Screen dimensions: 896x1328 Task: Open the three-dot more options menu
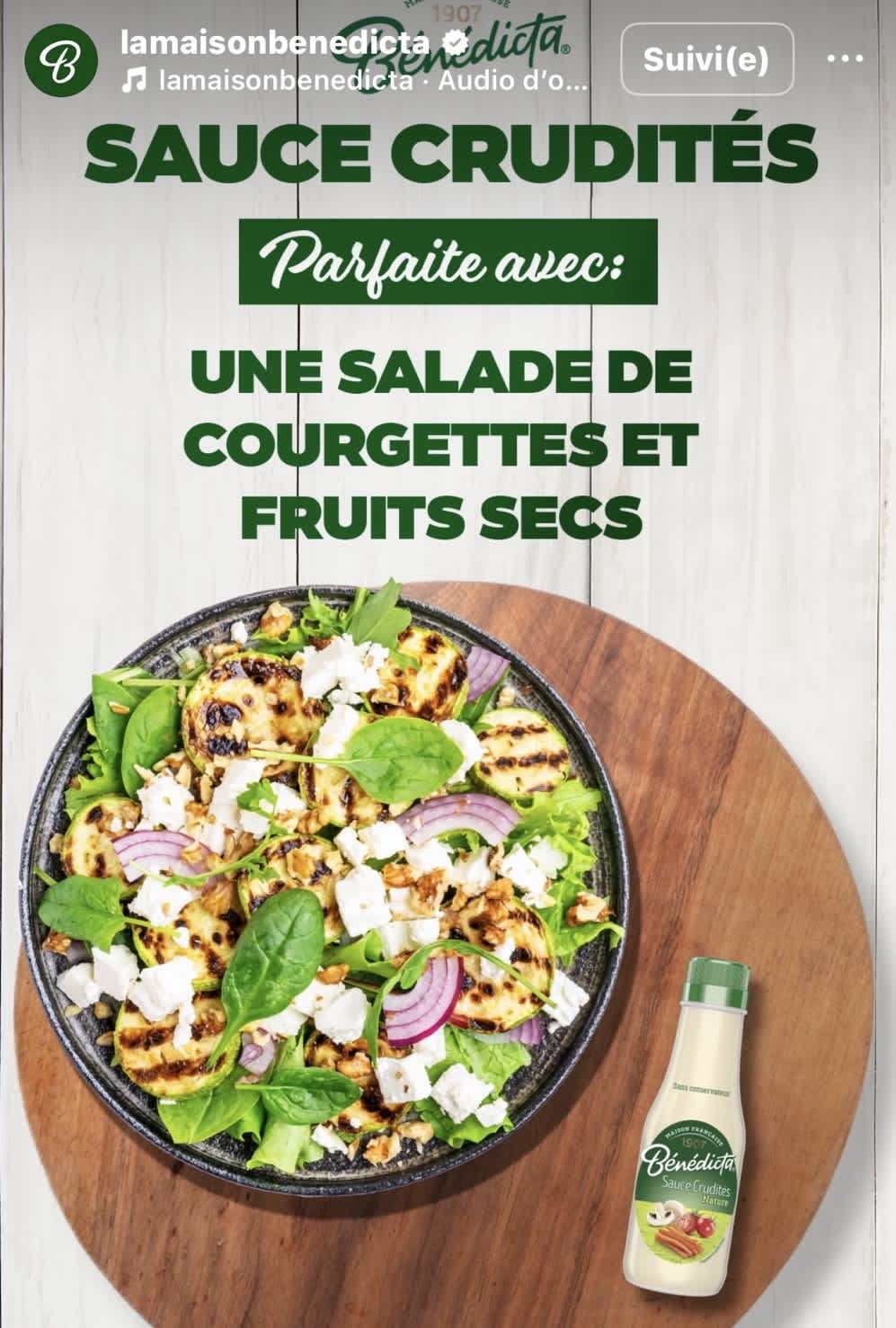coord(844,59)
